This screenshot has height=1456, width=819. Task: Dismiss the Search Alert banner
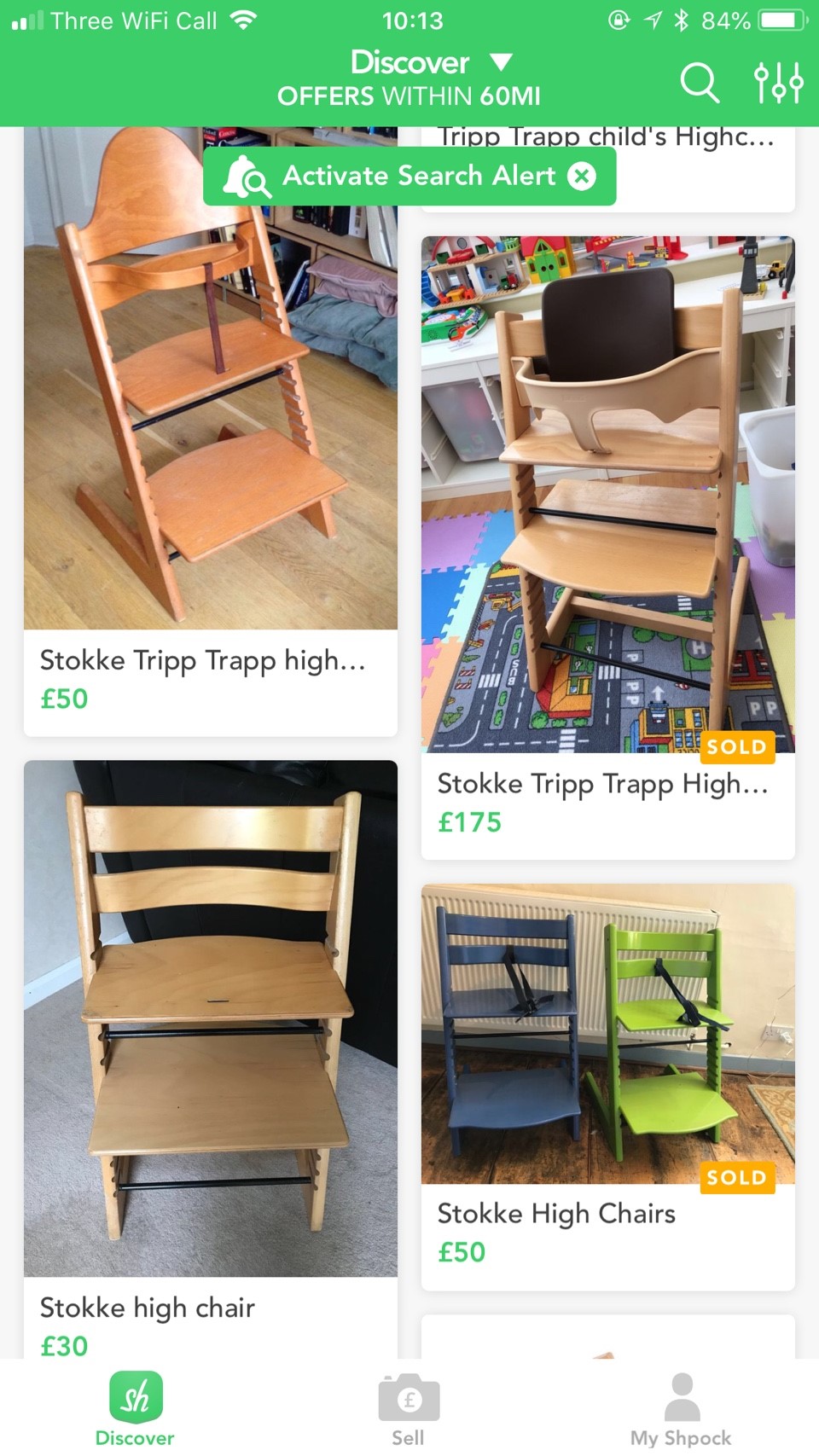coord(582,177)
